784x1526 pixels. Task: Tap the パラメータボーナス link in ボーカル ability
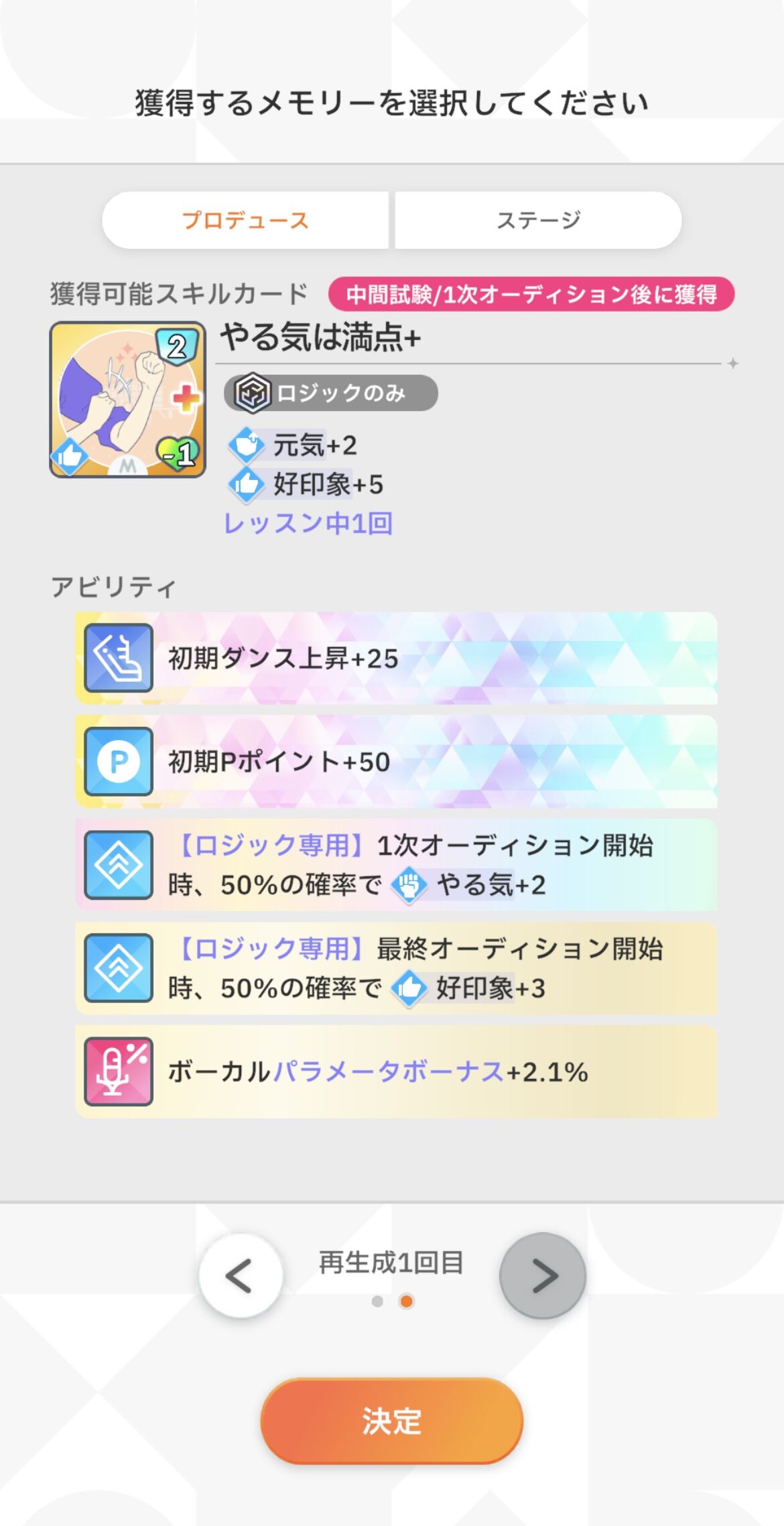pos(389,1071)
